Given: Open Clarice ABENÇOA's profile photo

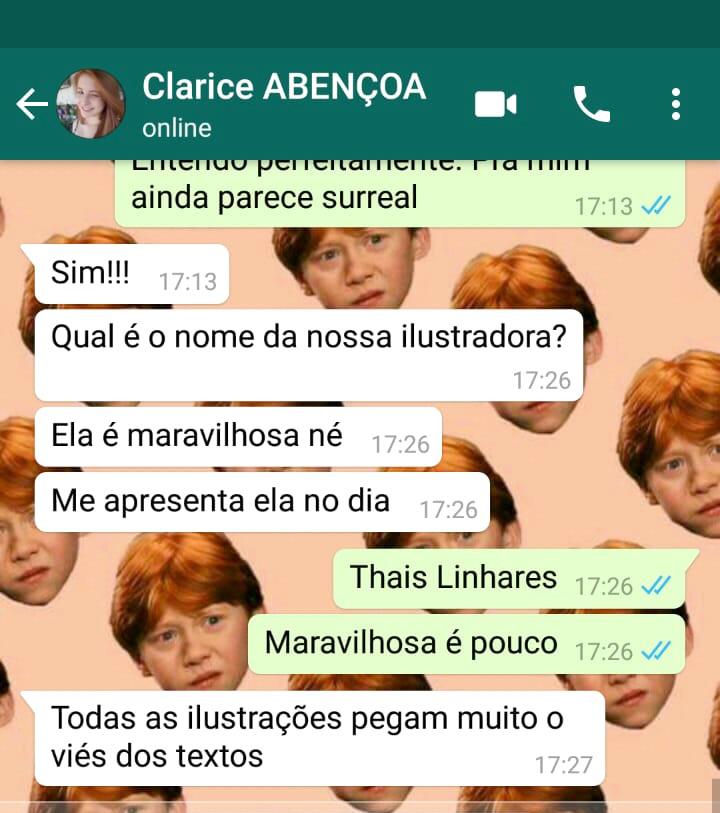Looking at the screenshot, I should pyautogui.click(x=91, y=104).
